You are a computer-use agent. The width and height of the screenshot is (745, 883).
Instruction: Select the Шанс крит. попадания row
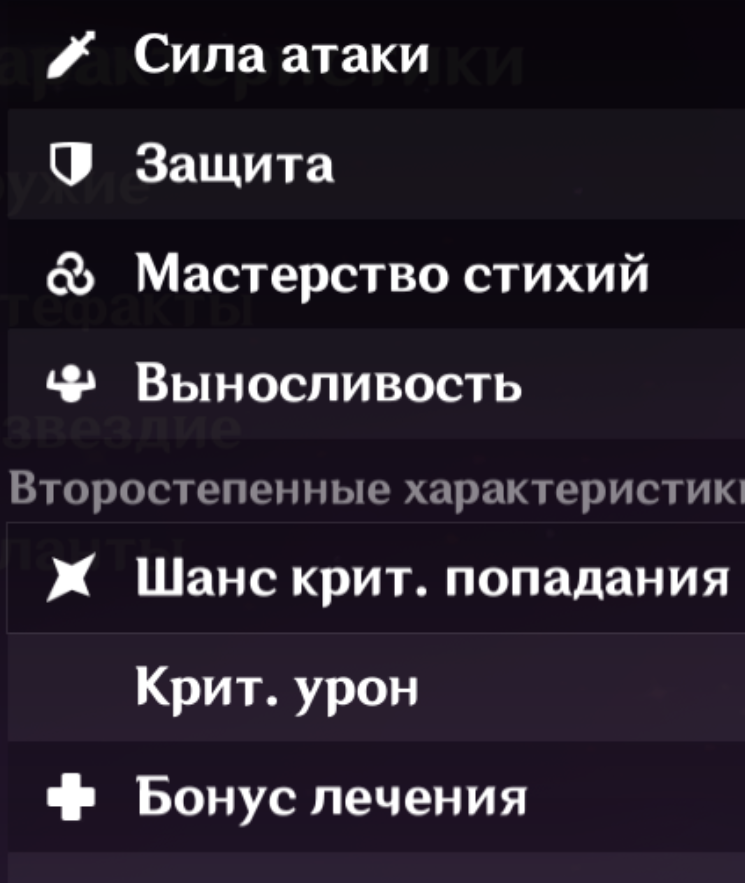point(430,578)
